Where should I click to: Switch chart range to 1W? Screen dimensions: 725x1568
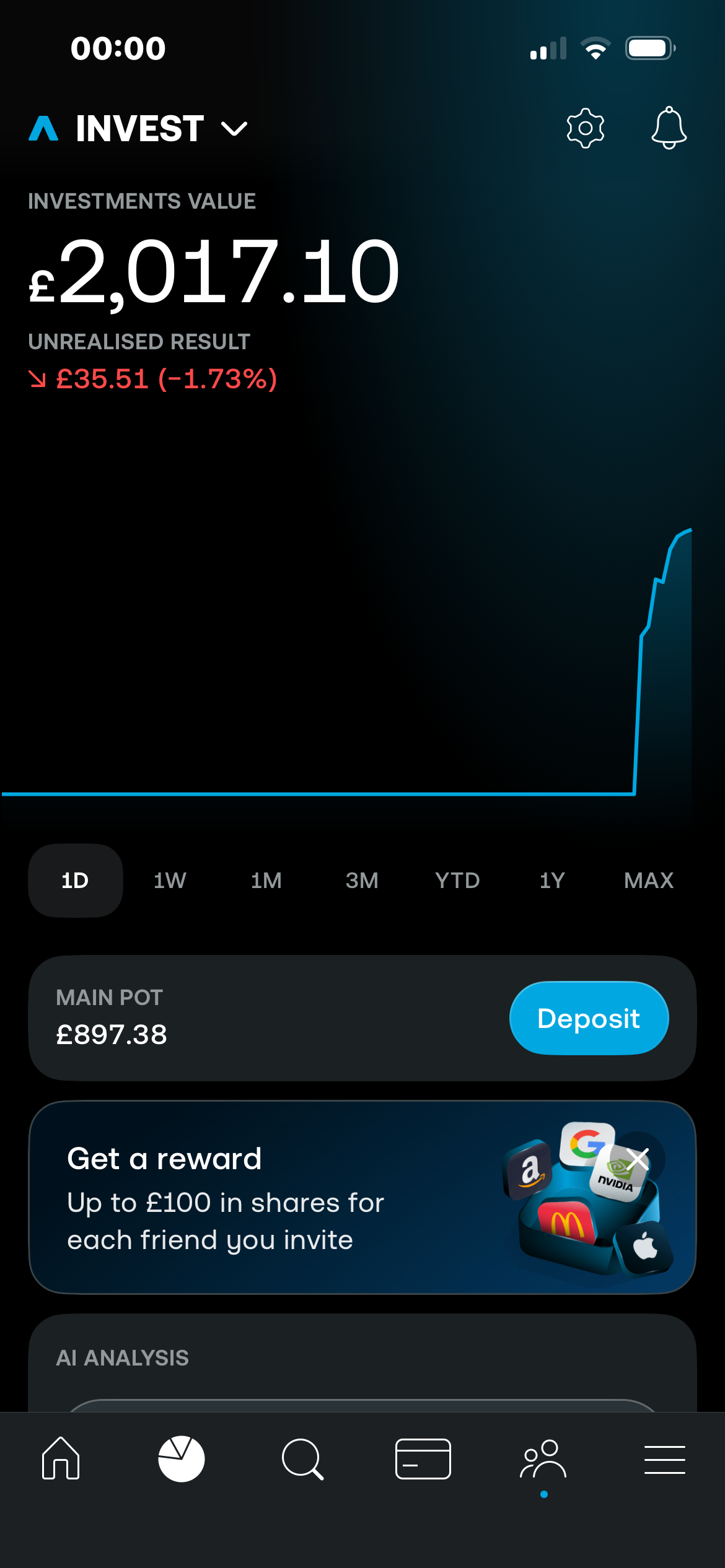170,880
